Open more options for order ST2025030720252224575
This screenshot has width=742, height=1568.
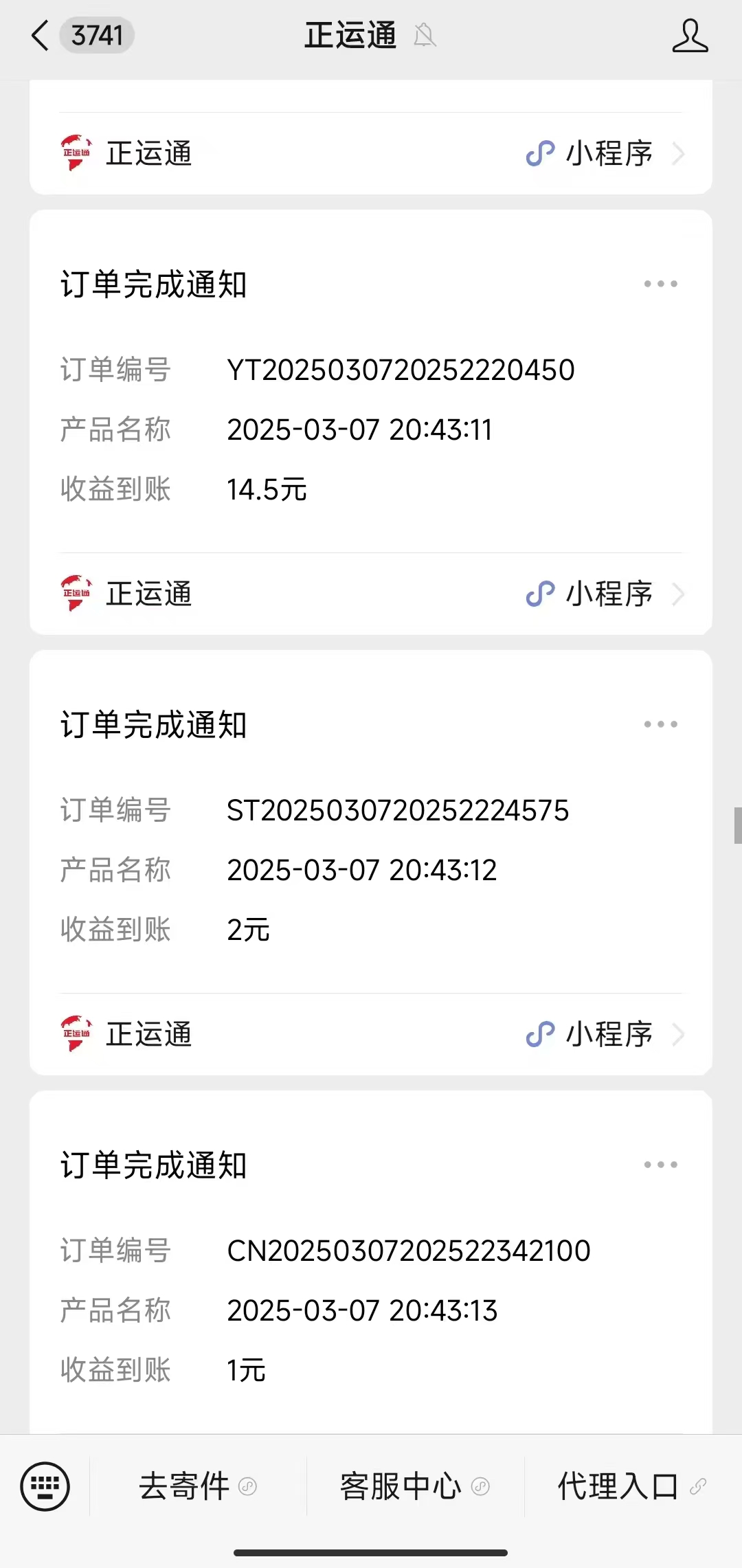tap(660, 724)
